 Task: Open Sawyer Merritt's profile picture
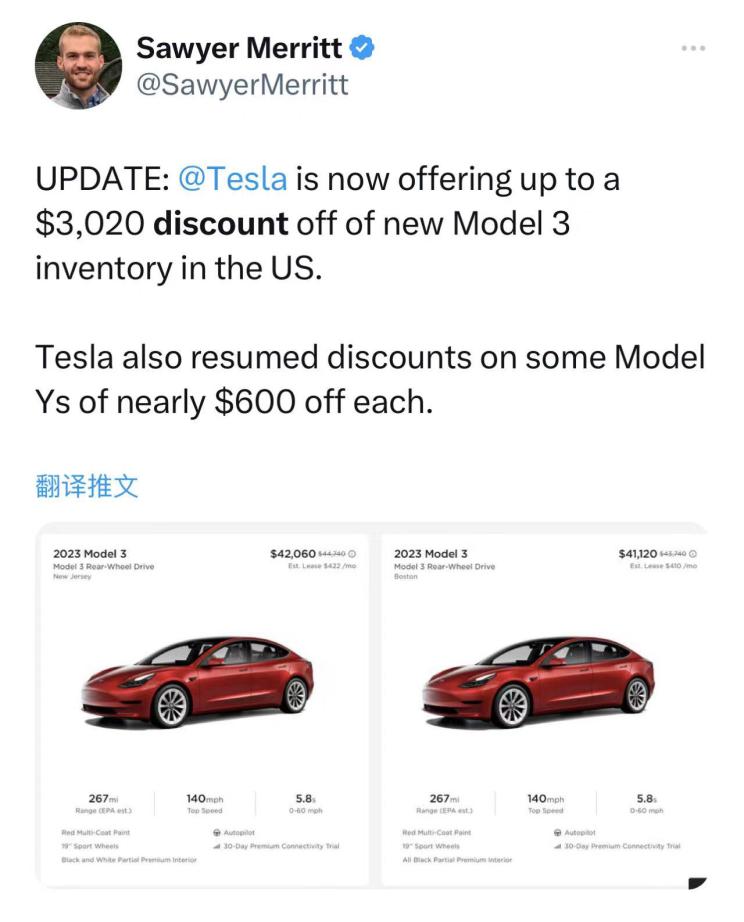coord(72,67)
